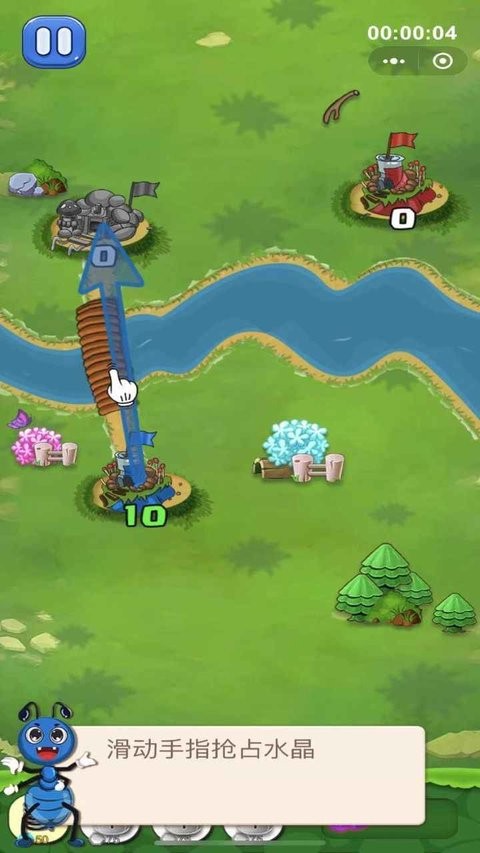Pause the game
Screen dimensions: 480x853
coord(54,42)
